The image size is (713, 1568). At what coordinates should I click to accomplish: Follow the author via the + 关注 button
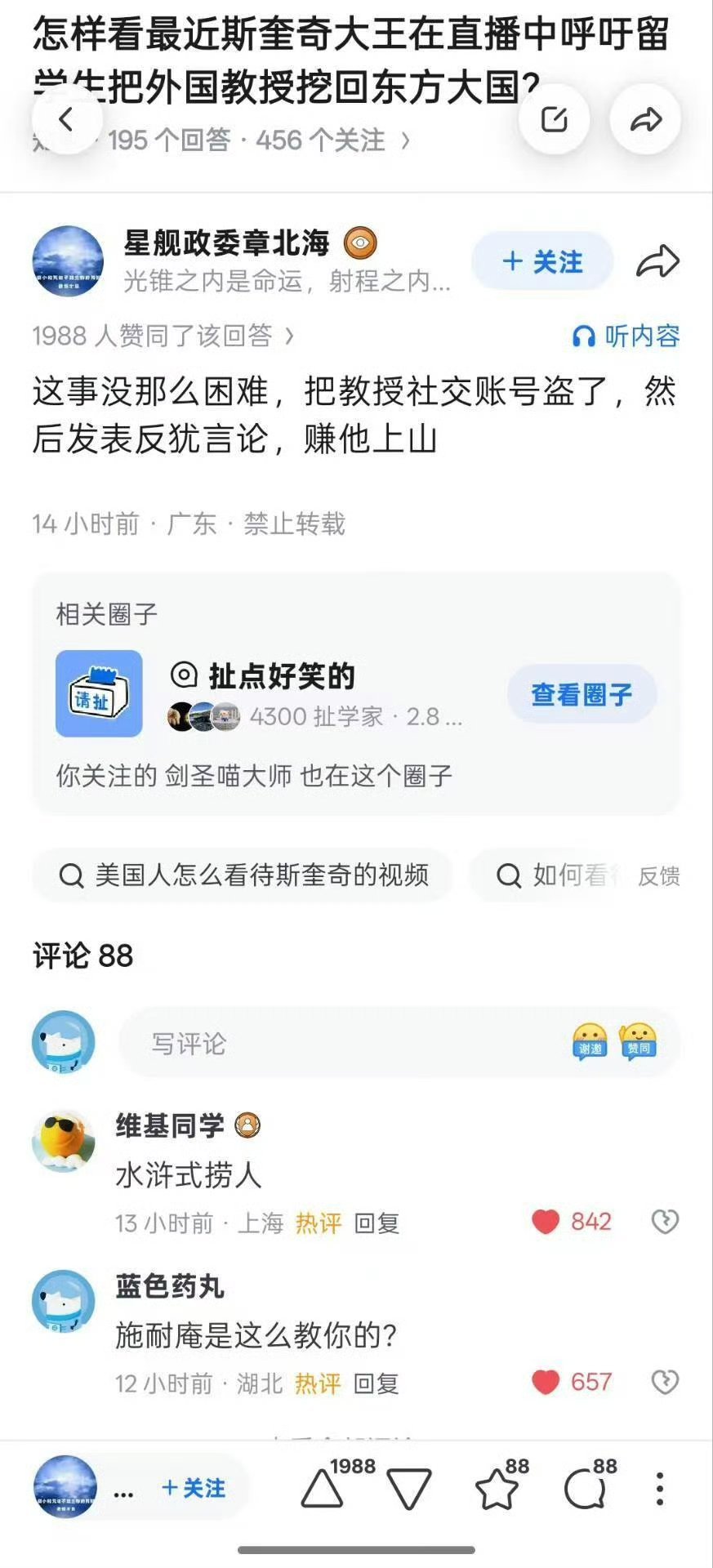click(x=541, y=261)
